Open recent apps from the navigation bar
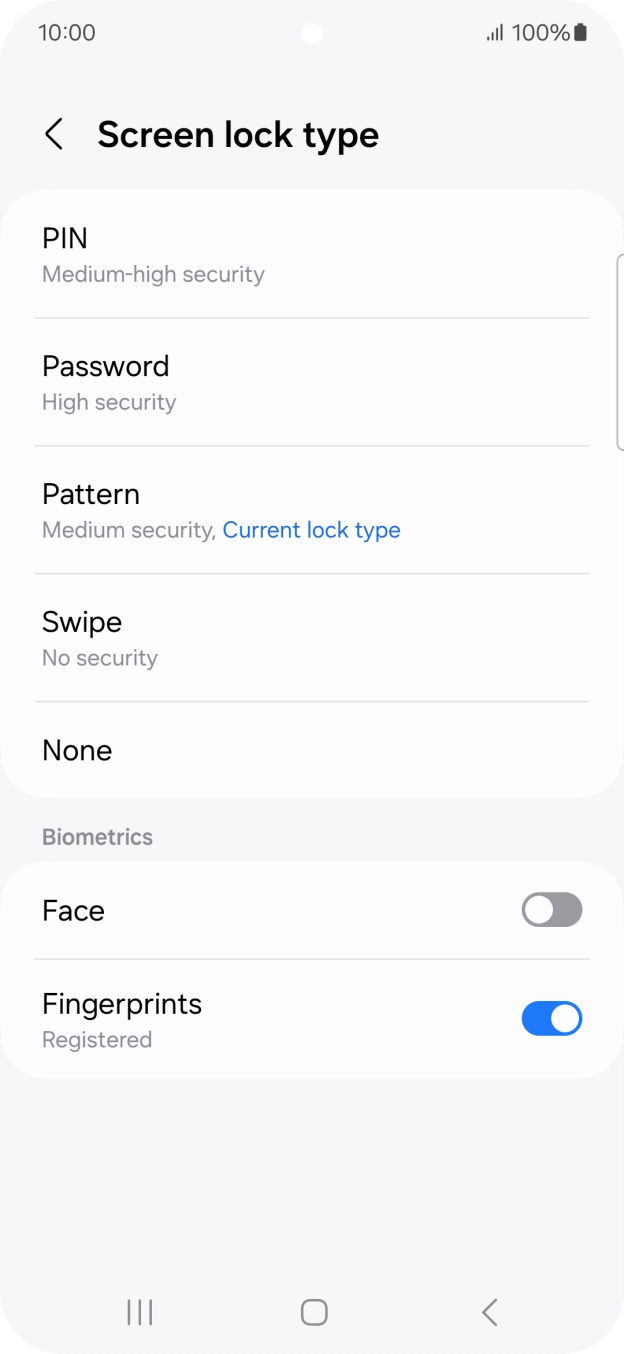Screen dimensions: 624x1354 (x=140, y=1312)
